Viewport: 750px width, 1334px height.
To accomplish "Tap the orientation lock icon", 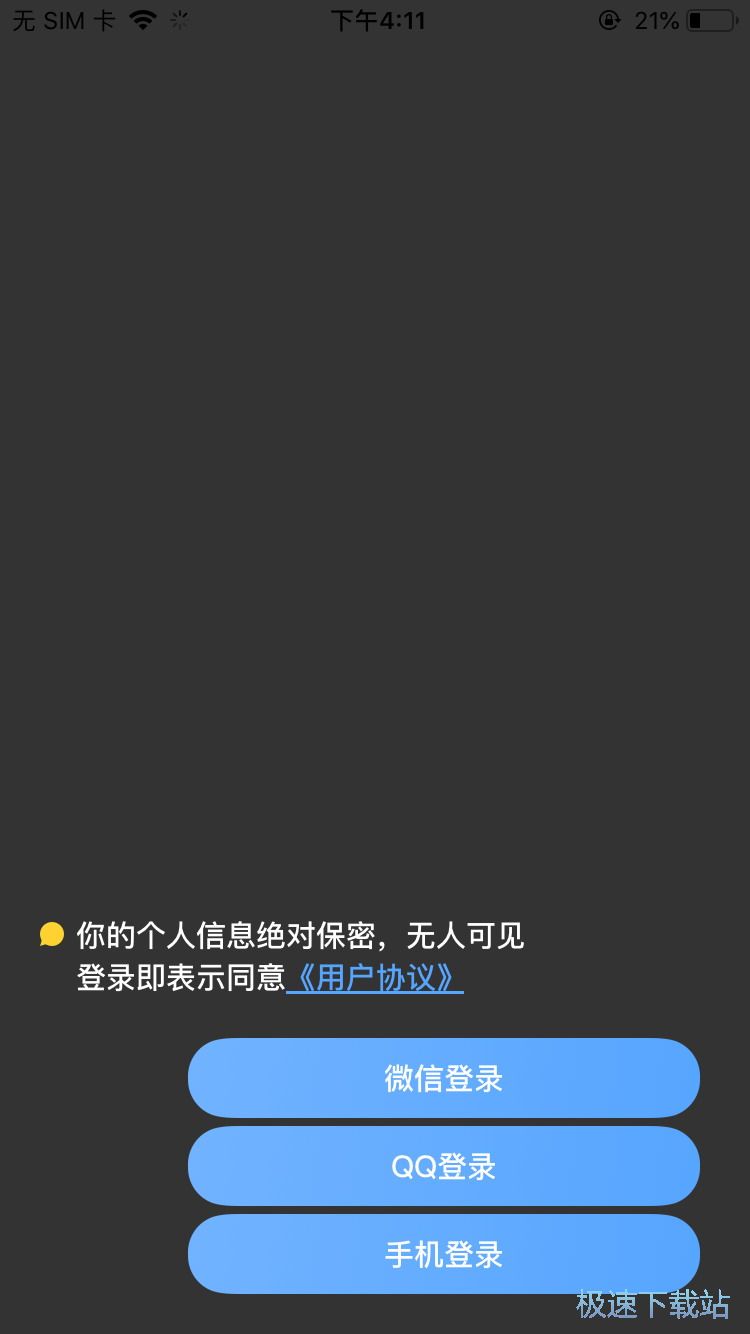I will click(609, 20).
